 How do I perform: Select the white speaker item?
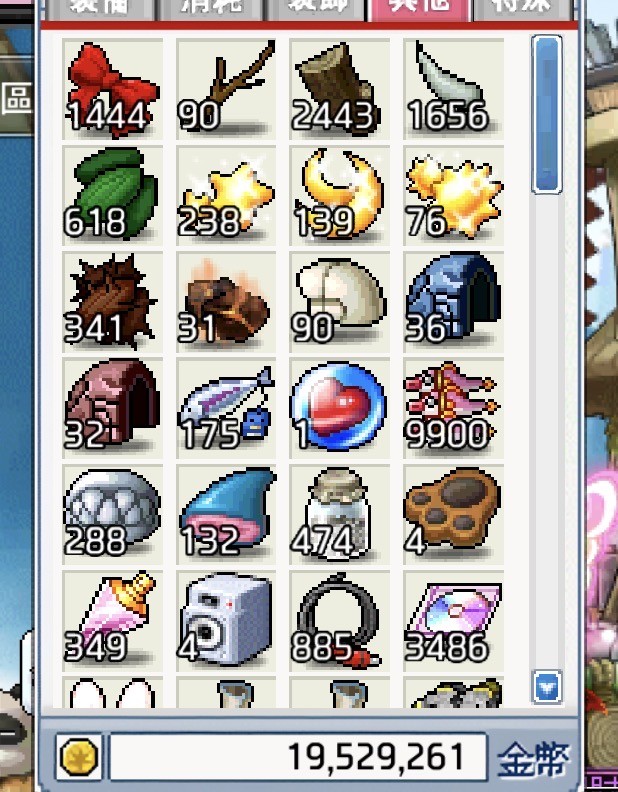(x=225, y=620)
